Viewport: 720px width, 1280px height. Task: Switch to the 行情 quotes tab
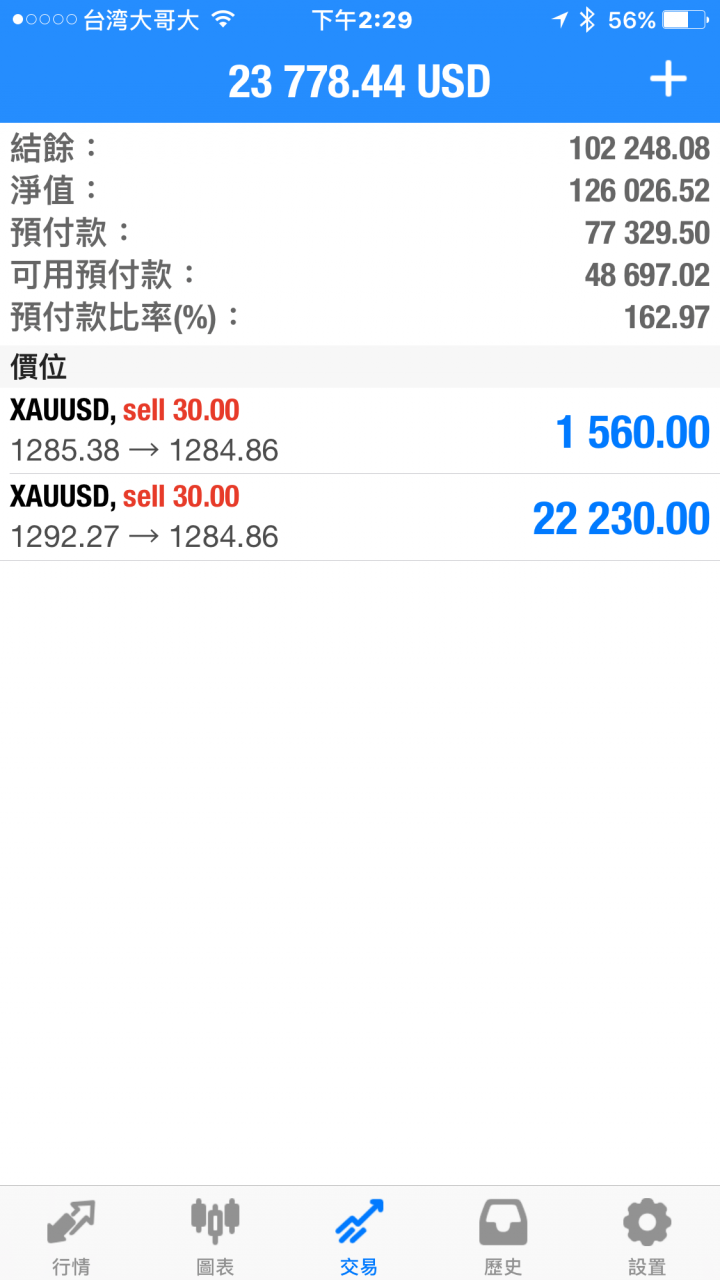(71, 1234)
